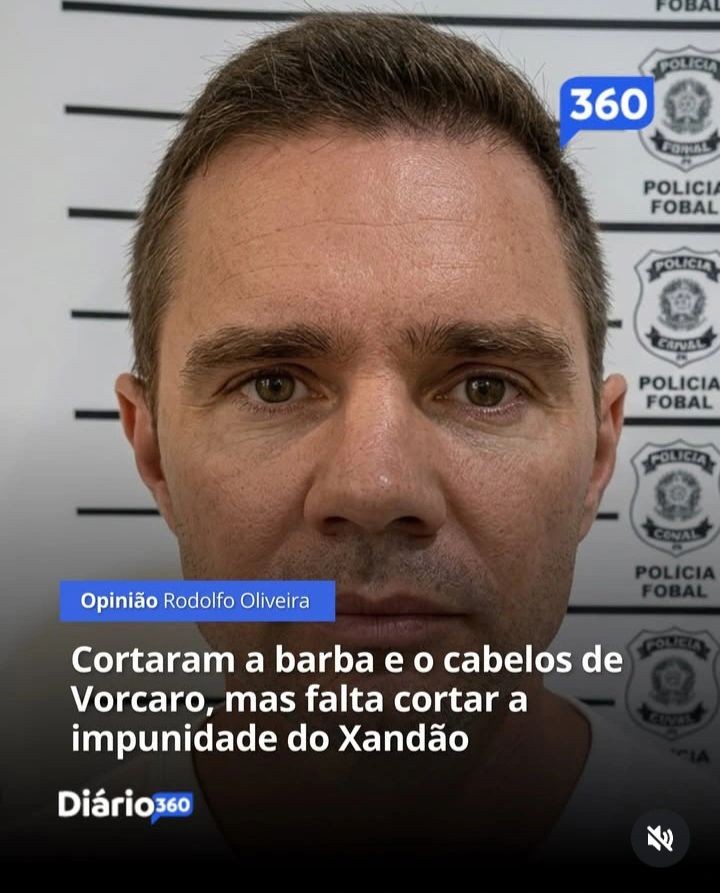
Task: Unmute the video sound
Action: [x=660, y=838]
